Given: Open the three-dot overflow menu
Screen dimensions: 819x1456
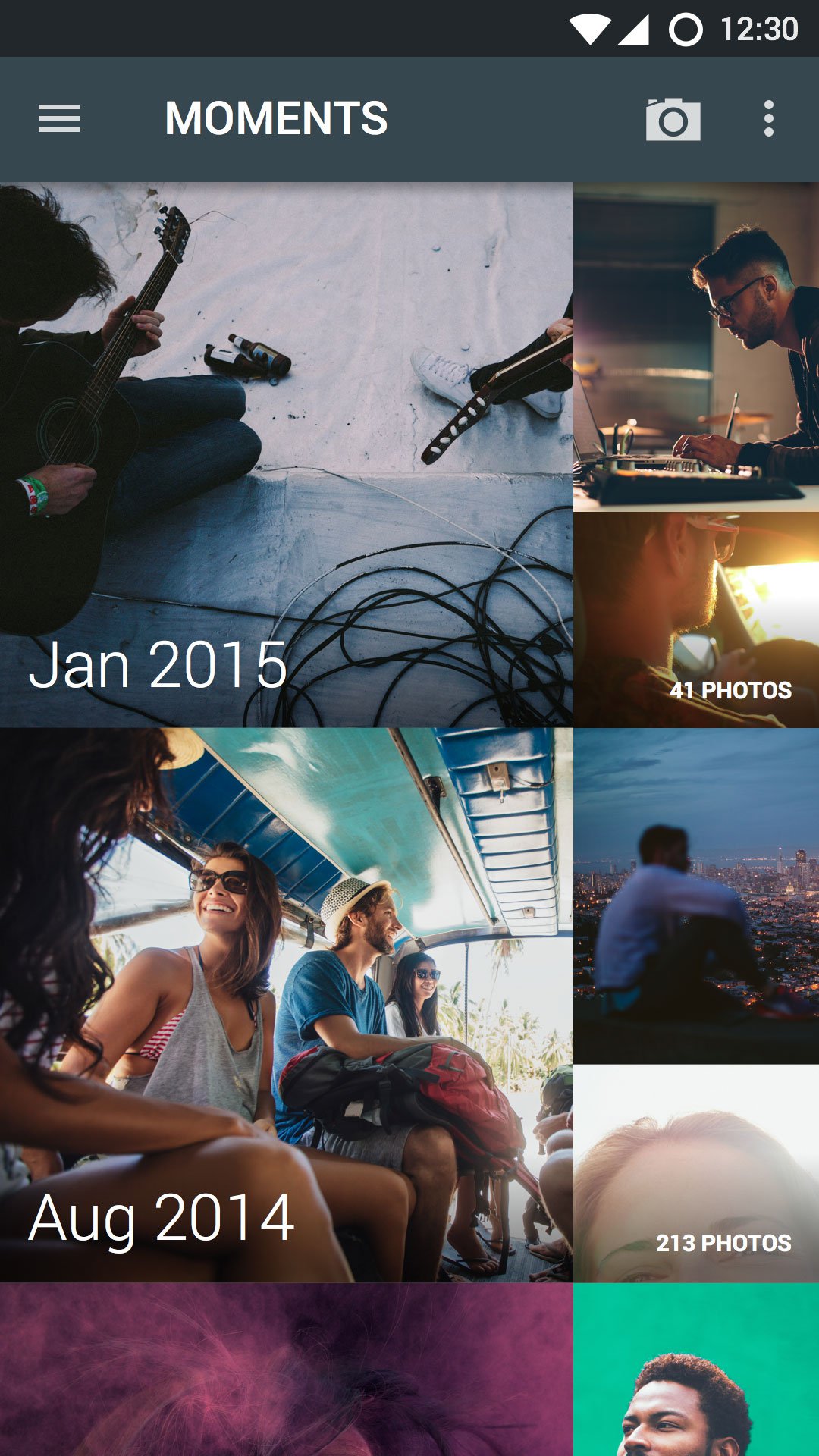Looking at the screenshot, I should click(769, 119).
